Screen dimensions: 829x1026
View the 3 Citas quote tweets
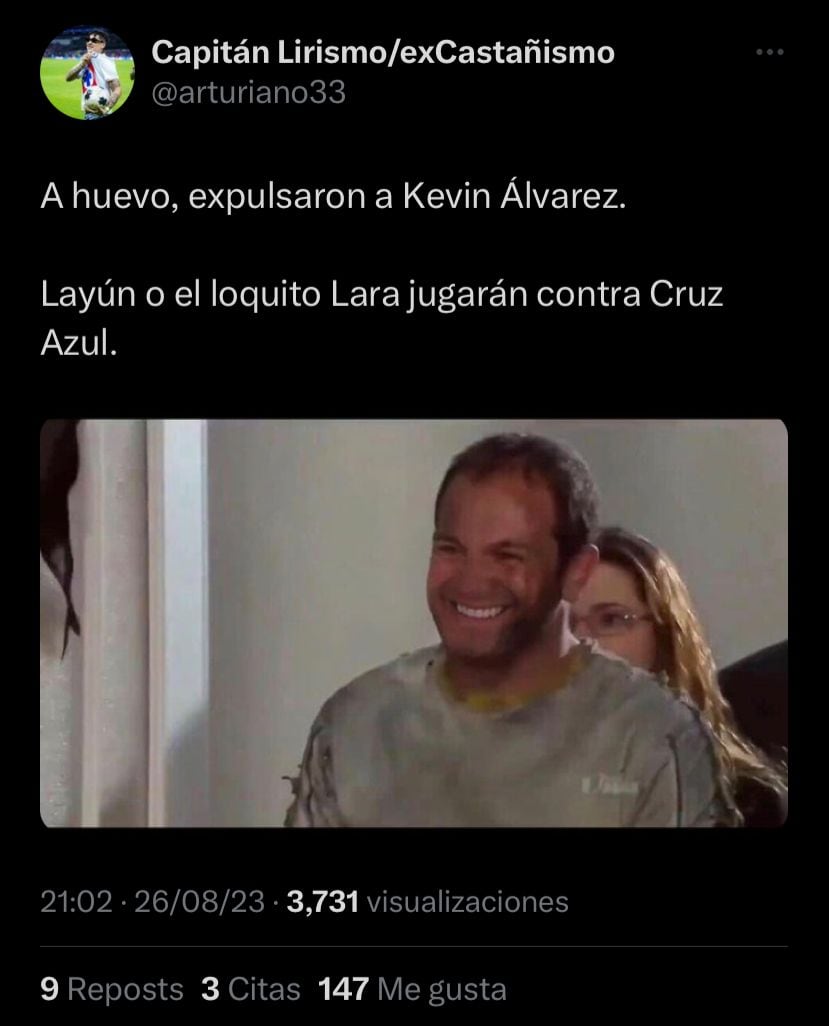point(250,990)
